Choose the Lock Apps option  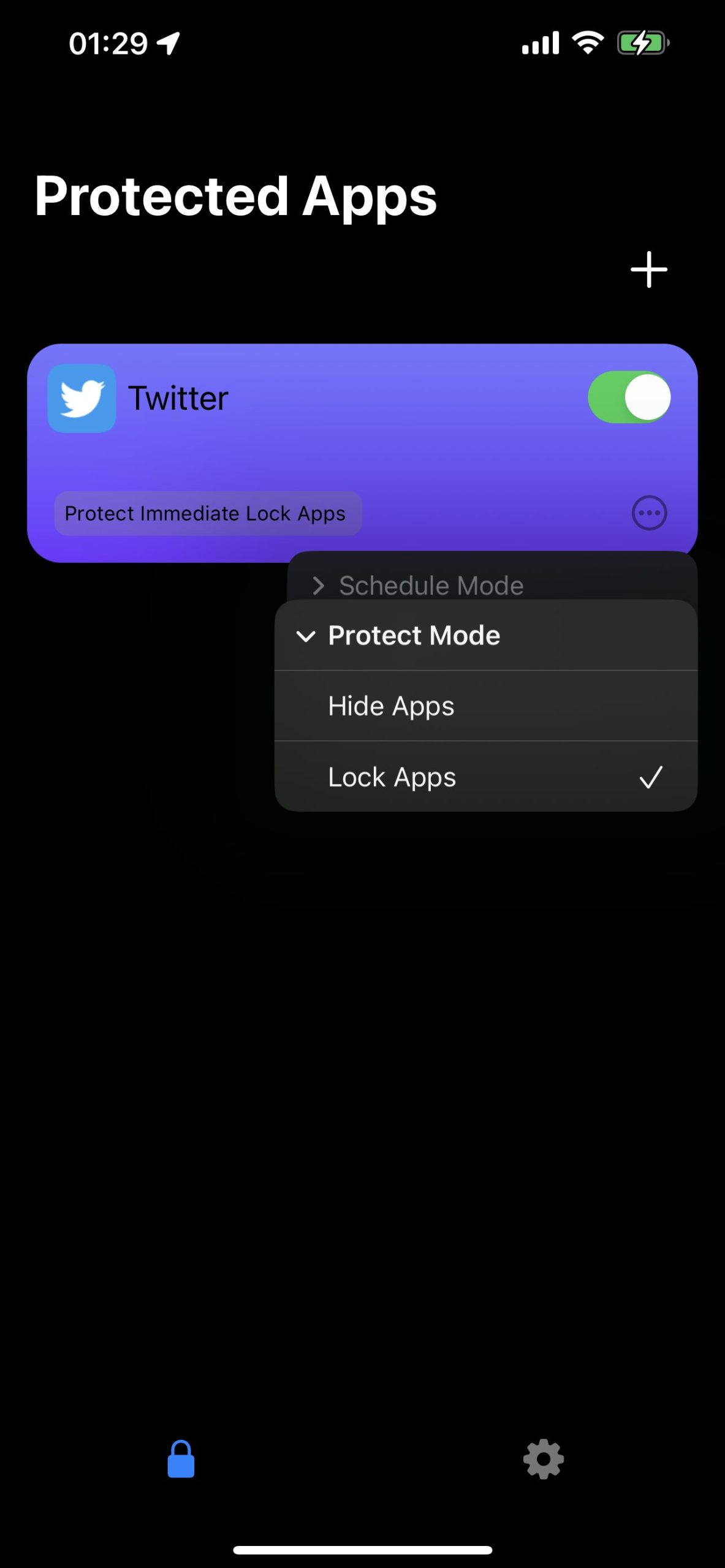point(486,777)
